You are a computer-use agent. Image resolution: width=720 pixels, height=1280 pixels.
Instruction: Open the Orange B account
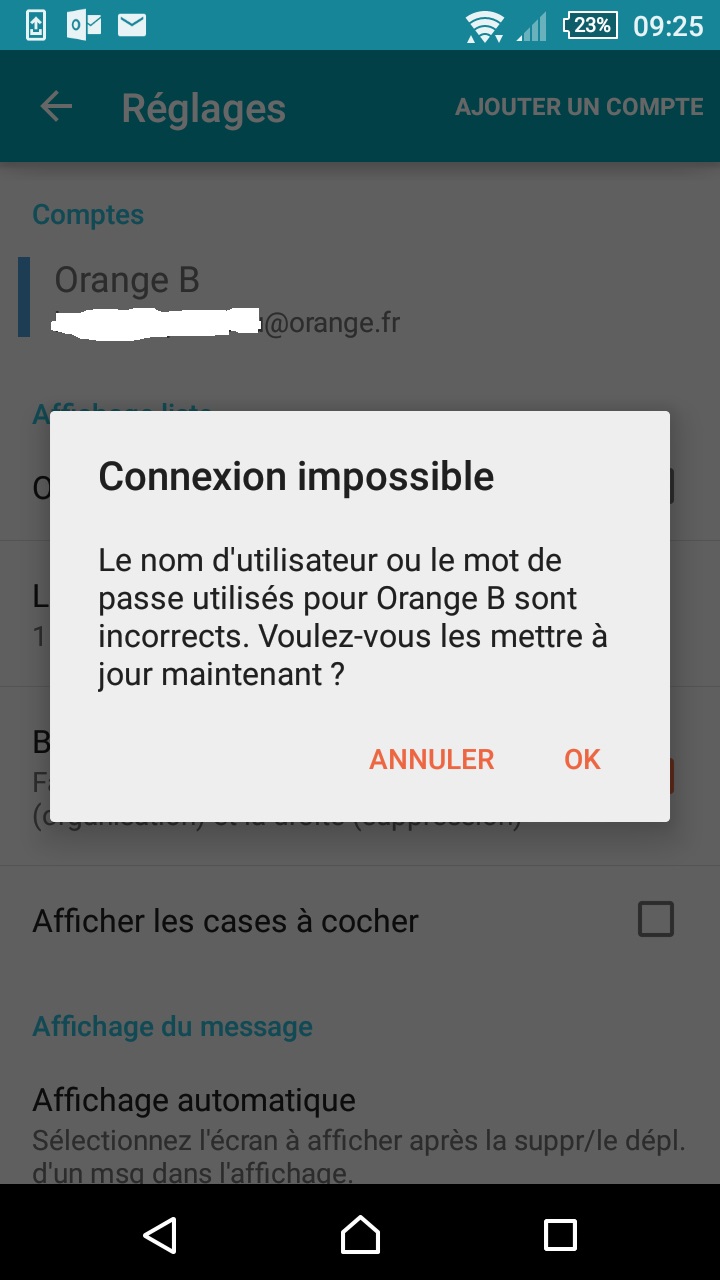tap(227, 300)
